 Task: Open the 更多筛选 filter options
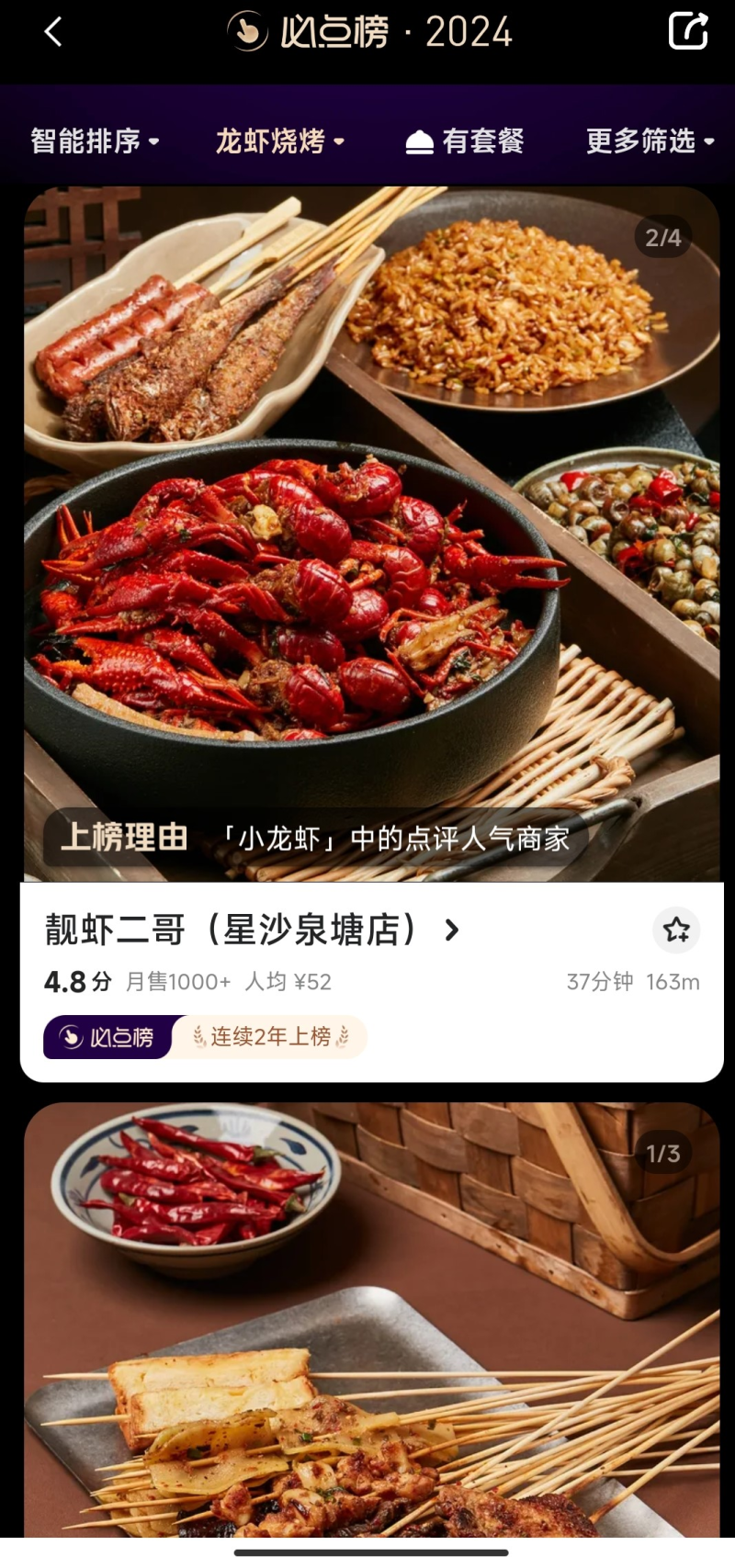(x=650, y=141)
